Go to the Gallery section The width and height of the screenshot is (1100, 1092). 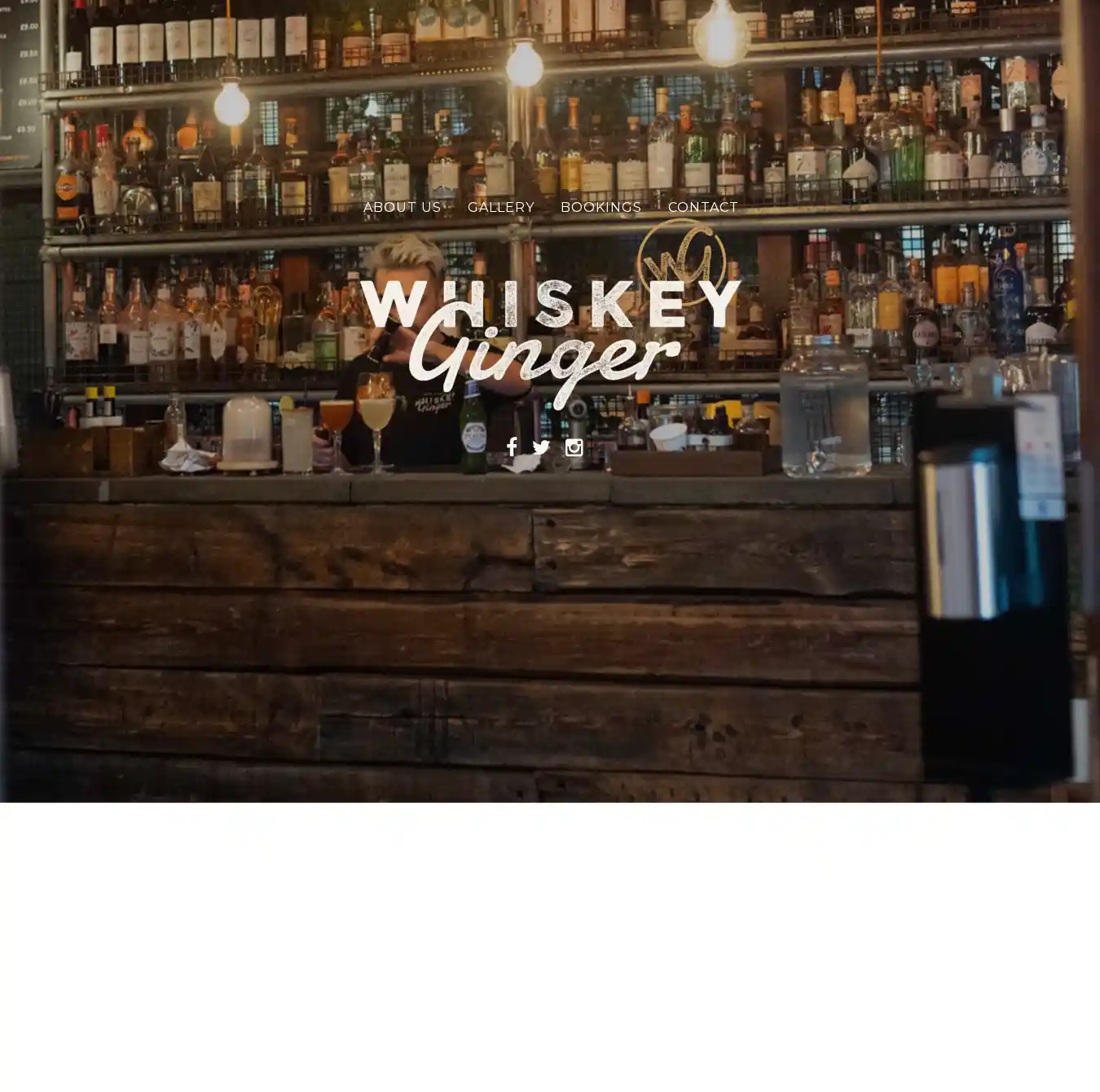point(500,207)
